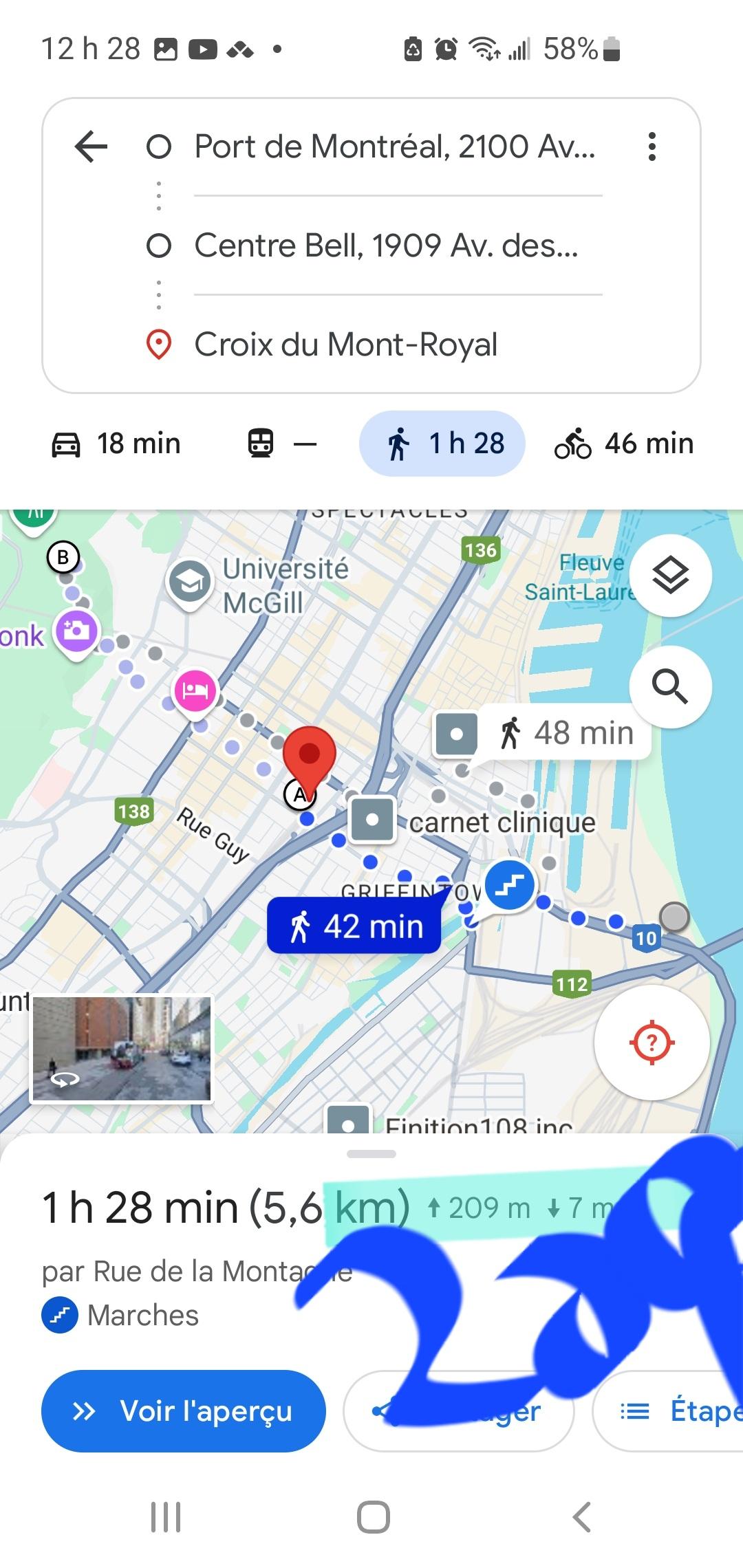Select the walking tab, 1 h 28

pyautogui.click(x=442, y=444)
